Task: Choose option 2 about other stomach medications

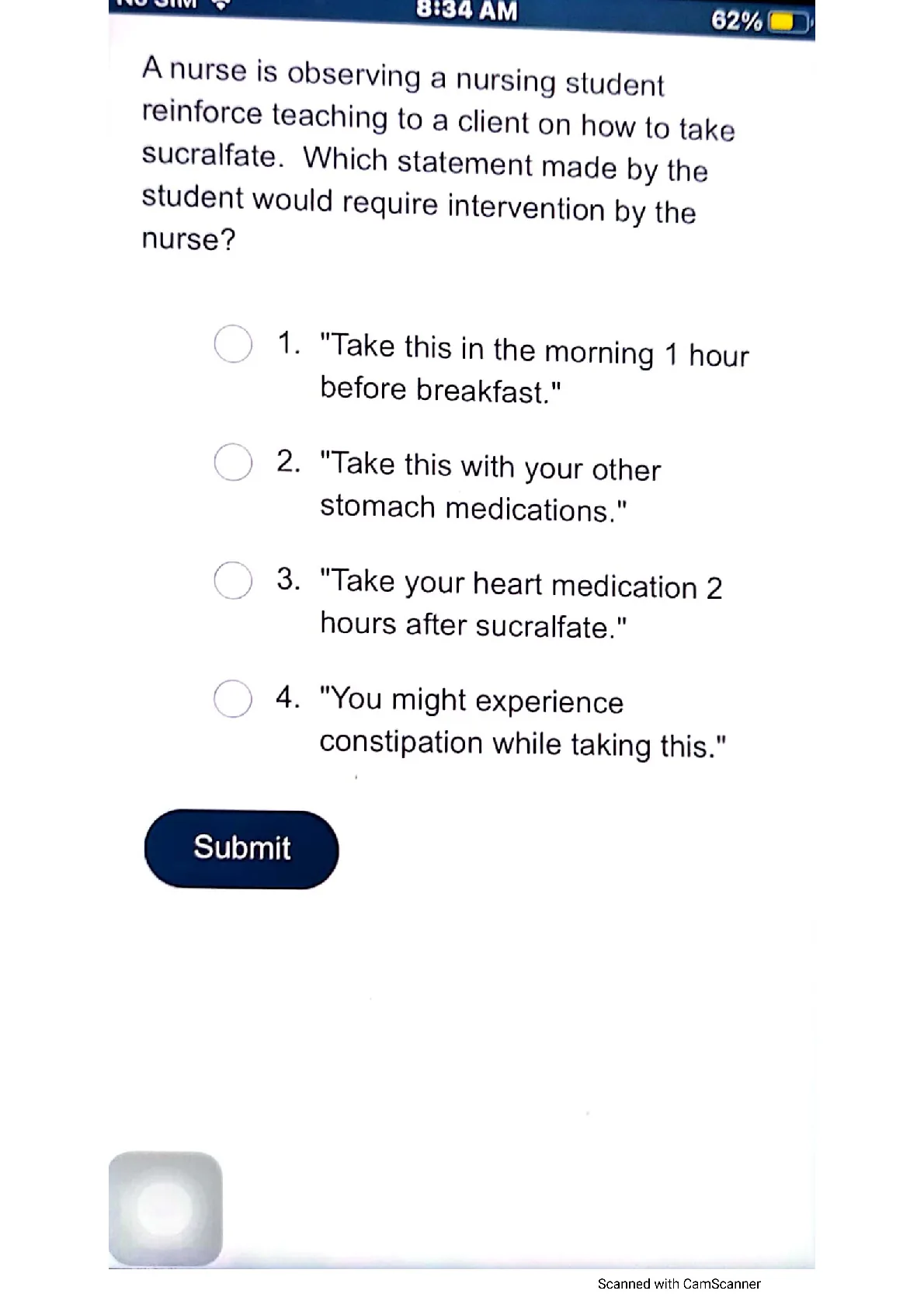Action: 233,462
